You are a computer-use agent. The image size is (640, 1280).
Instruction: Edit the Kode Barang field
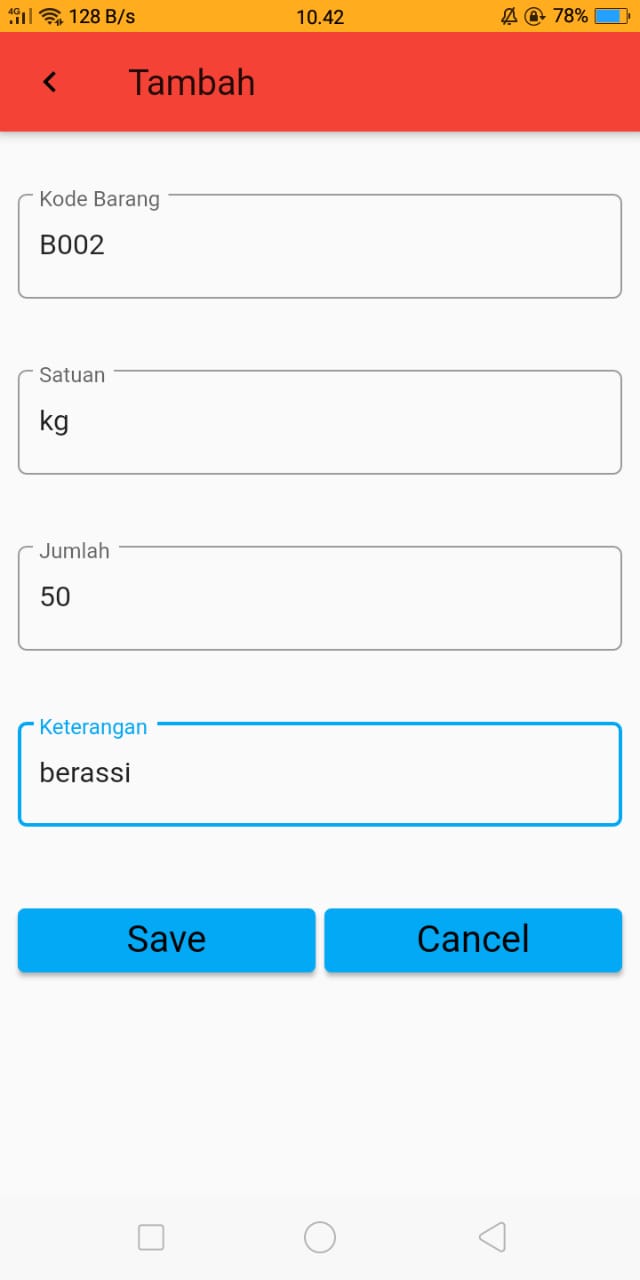320,246
